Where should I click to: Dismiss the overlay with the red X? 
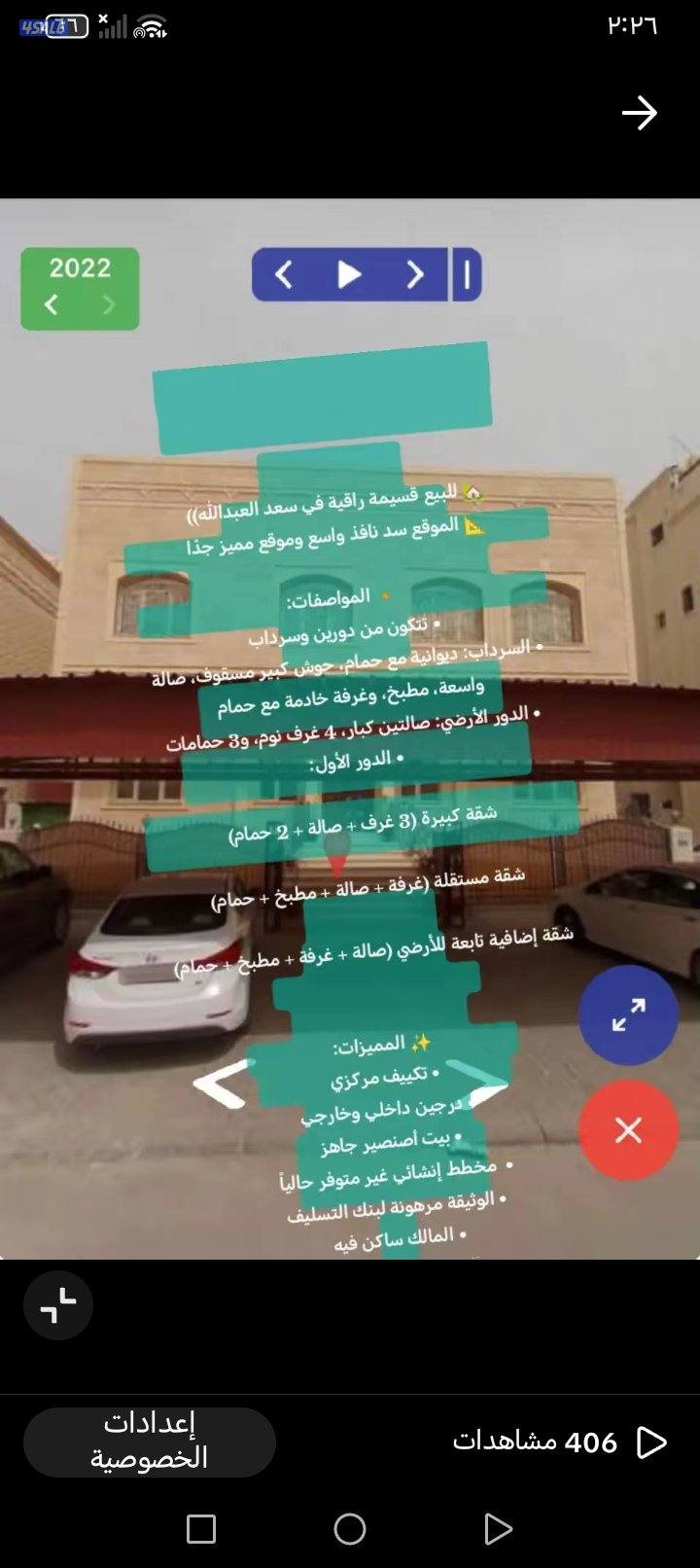(x=628, y=1130)
